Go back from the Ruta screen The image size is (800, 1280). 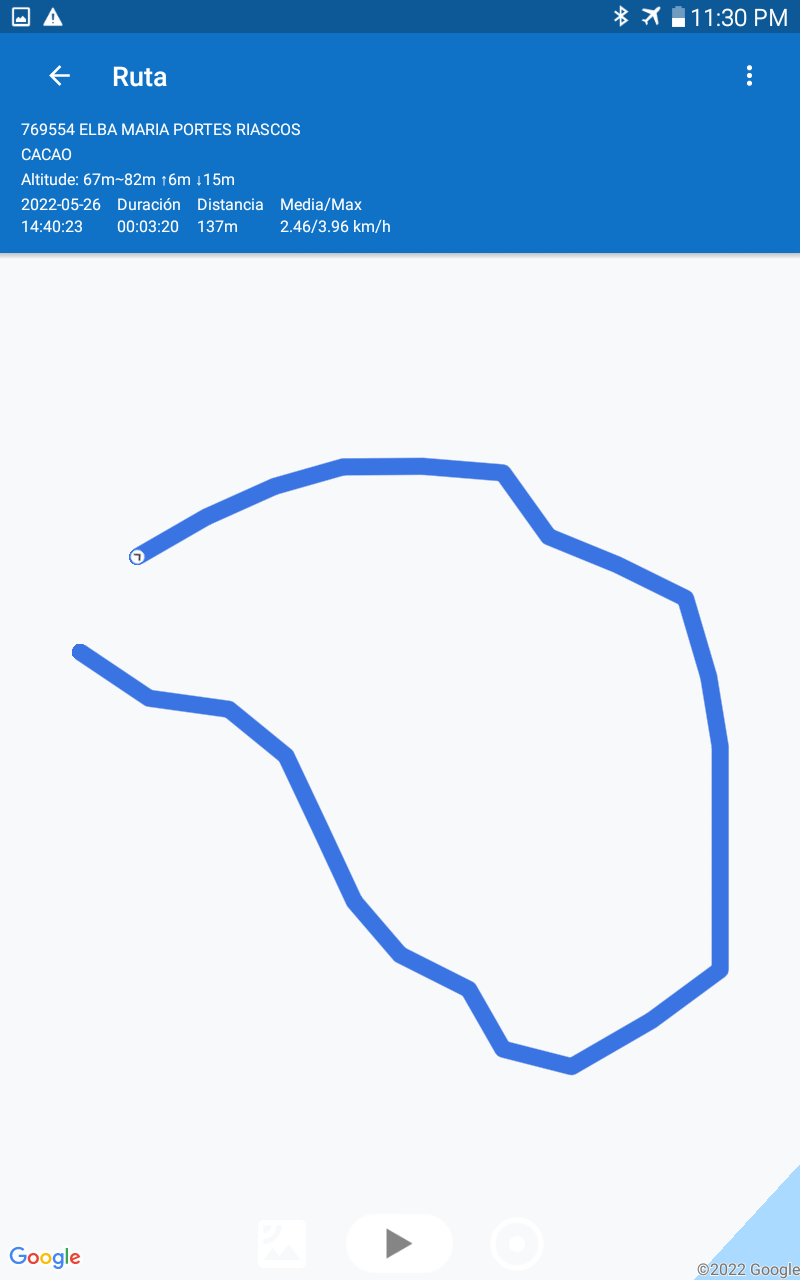click(x=59, y=76)
